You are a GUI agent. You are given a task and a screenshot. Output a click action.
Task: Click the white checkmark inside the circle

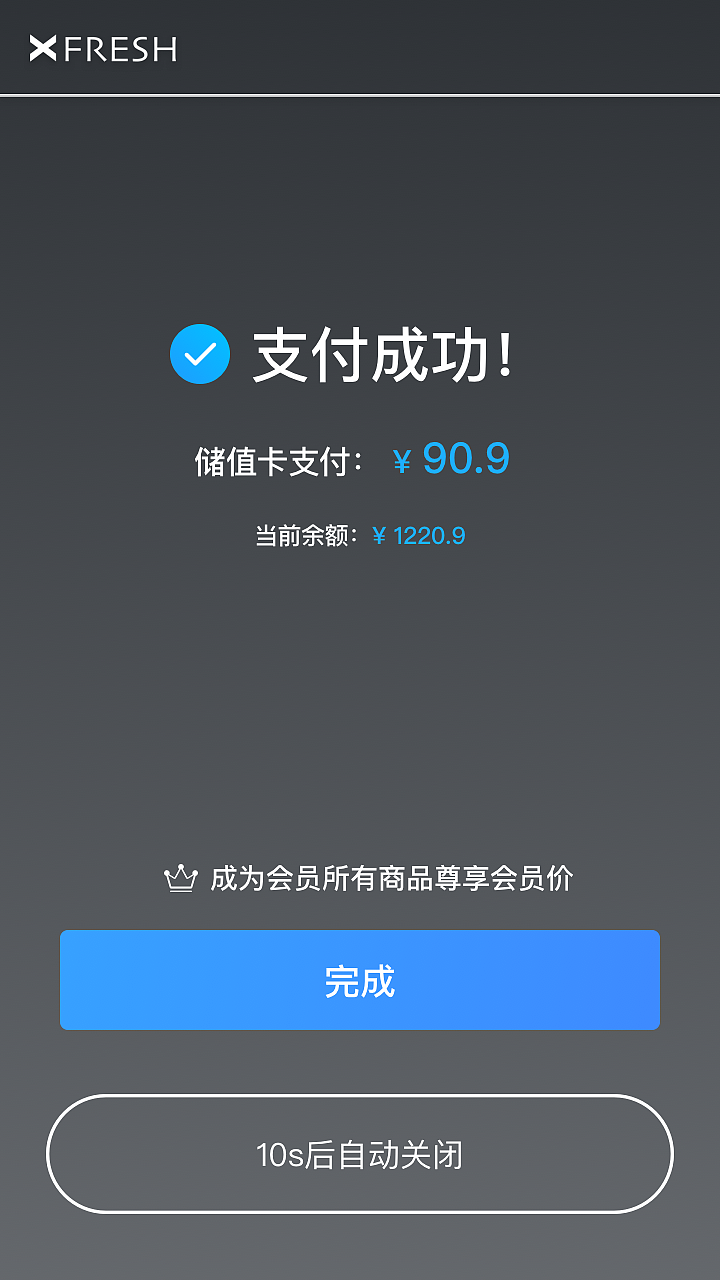coord(200,353)
